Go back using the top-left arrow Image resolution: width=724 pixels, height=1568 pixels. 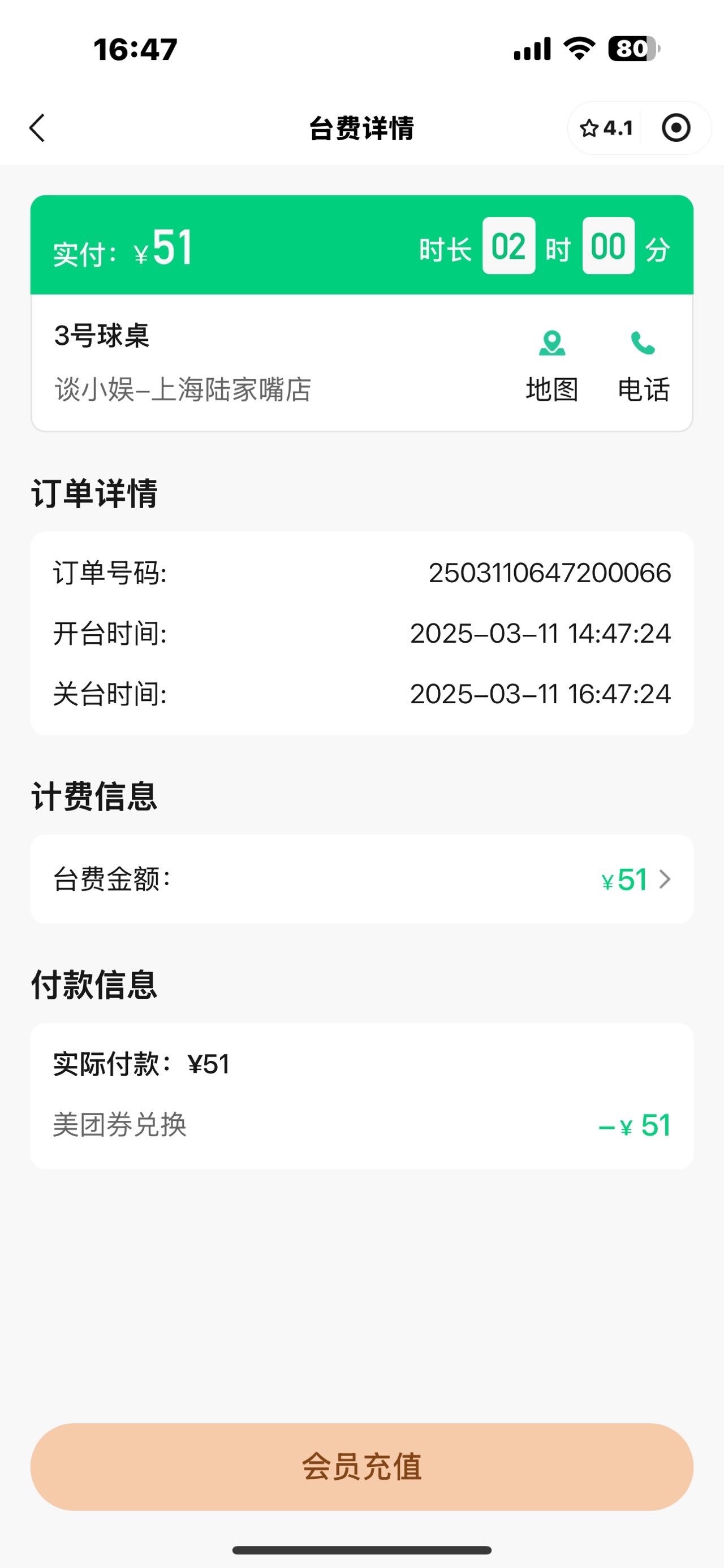click(37, 128)
